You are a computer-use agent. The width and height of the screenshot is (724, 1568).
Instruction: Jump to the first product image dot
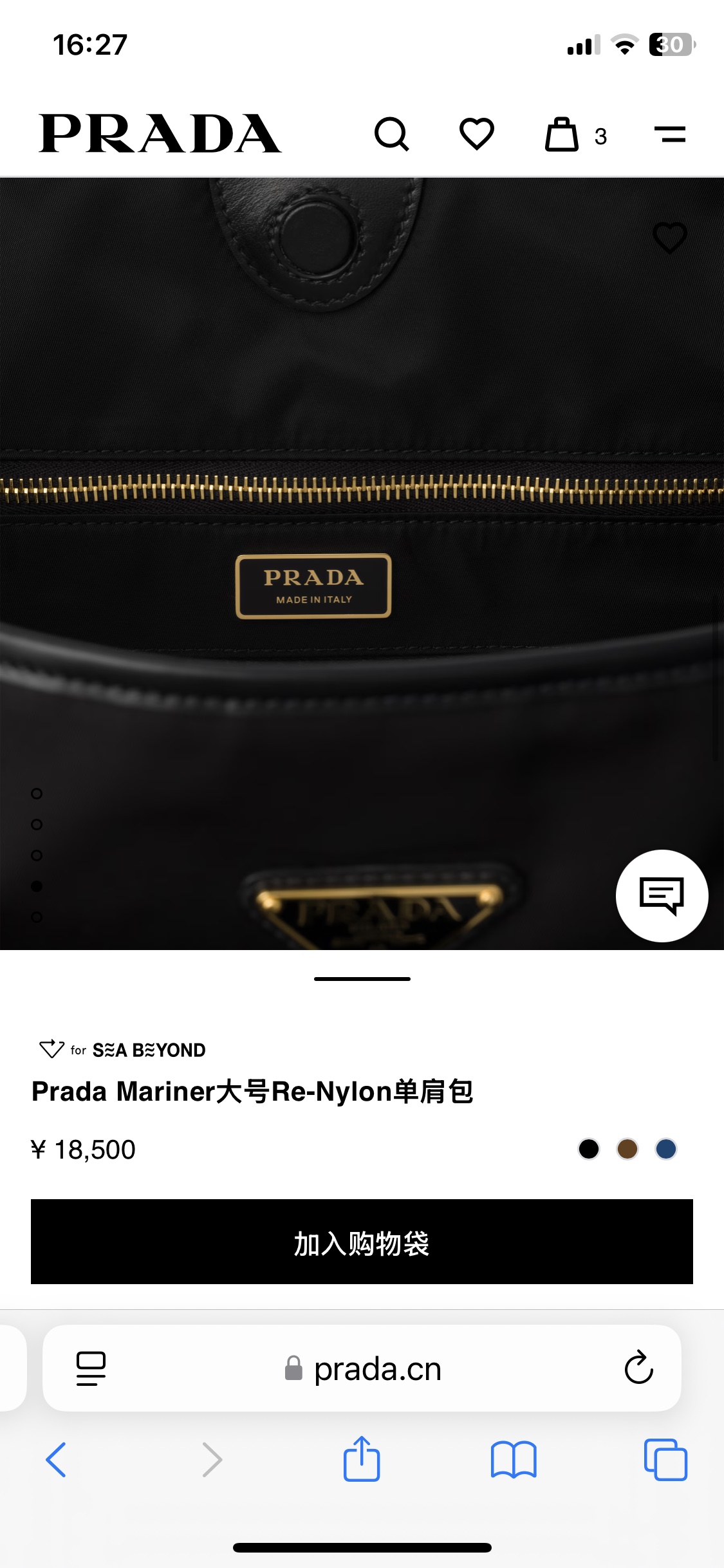[37, 794]
